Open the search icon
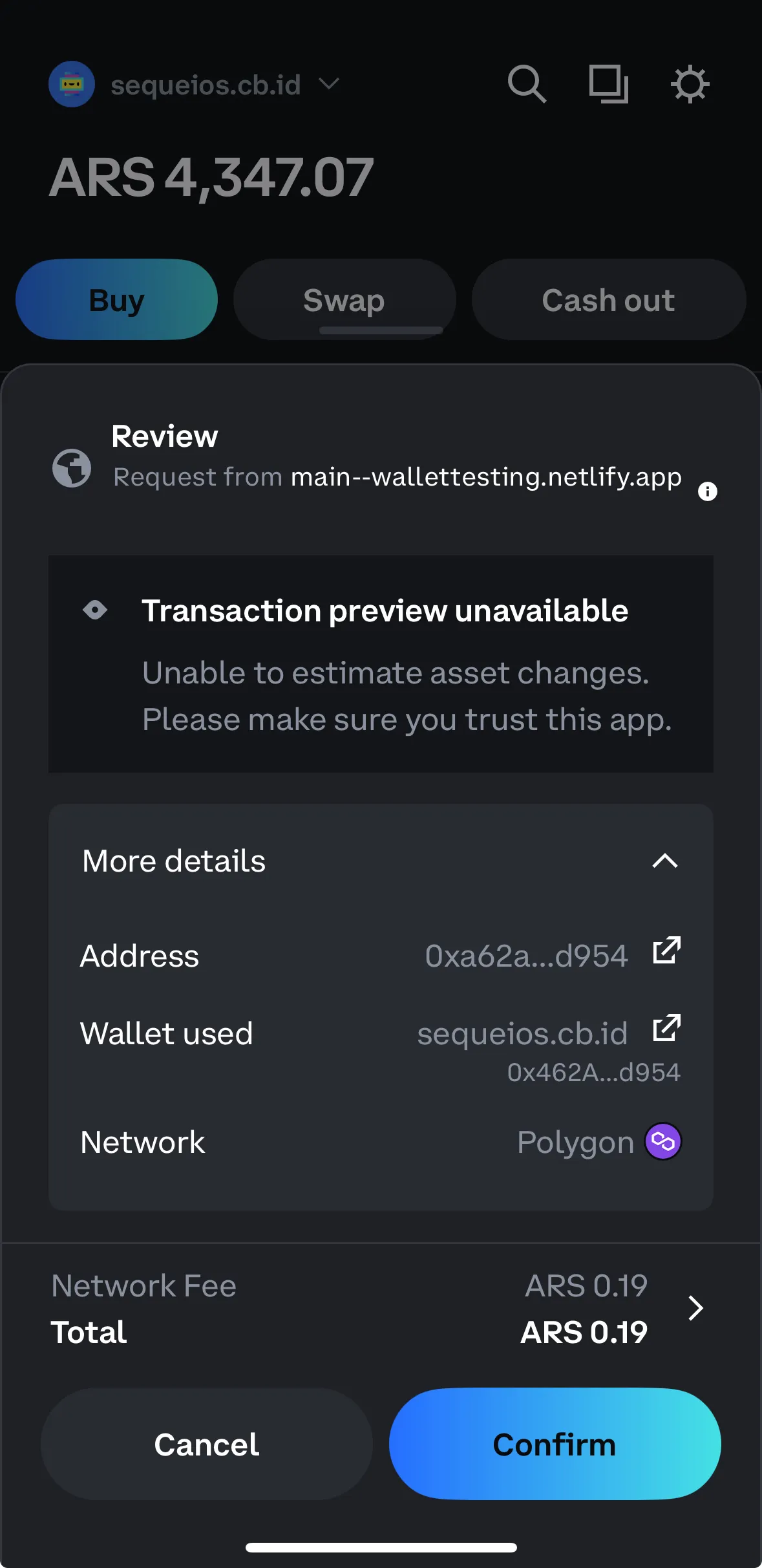The image size is (762, 1568). pyautogui.click(x=526, y=83)
